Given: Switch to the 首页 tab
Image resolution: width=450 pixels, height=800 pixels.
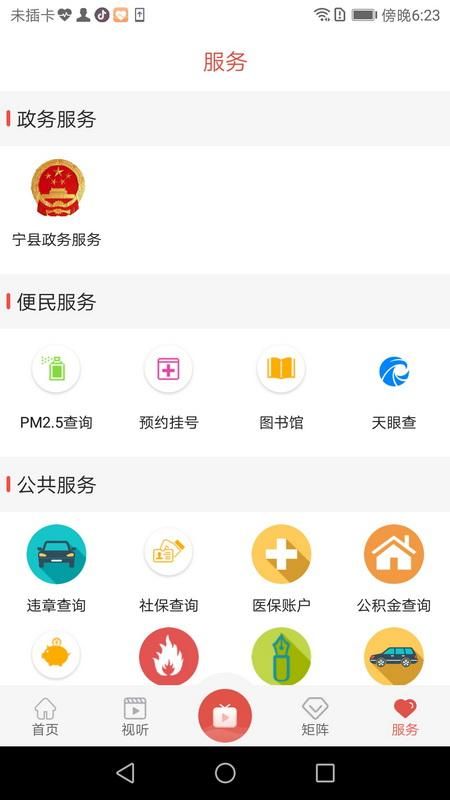Looking at the screenshot, I should tap(45, 717).
